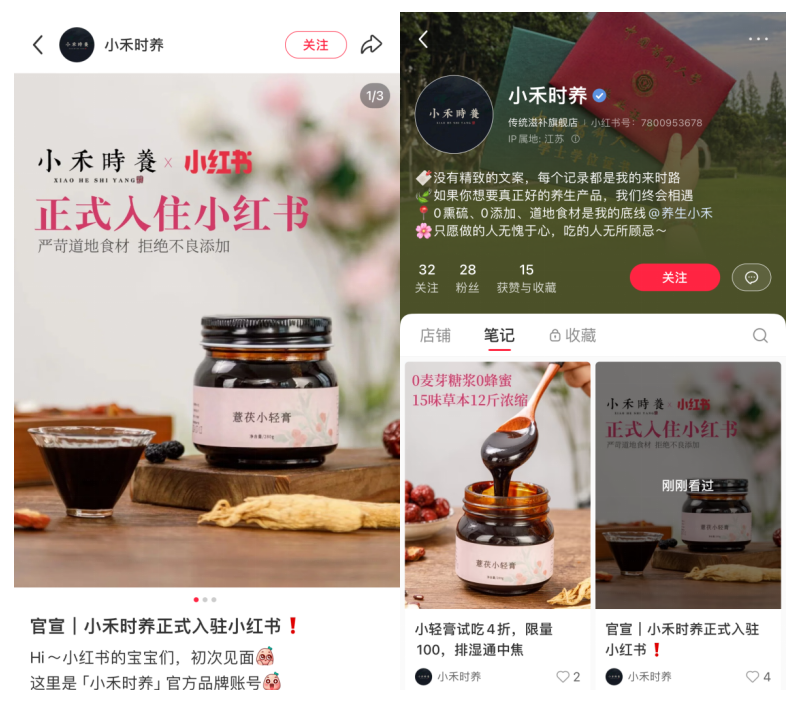Viewport: 796px width, 720px height.
Task: View the 28 粉丝 followers list
Action: click(467, 277)
